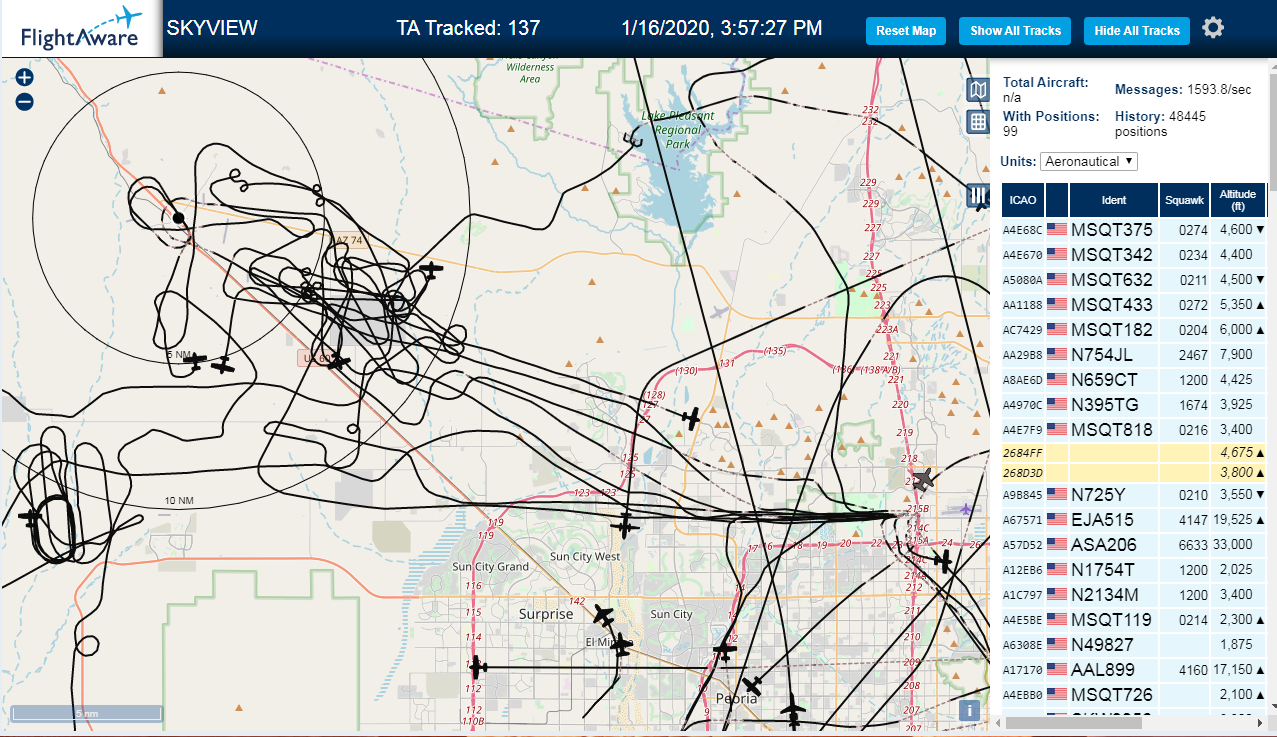Screen dimensions: 1277x737
Task: Select aircraft MSQT375 in the list
Action: tap(1134, 230)
